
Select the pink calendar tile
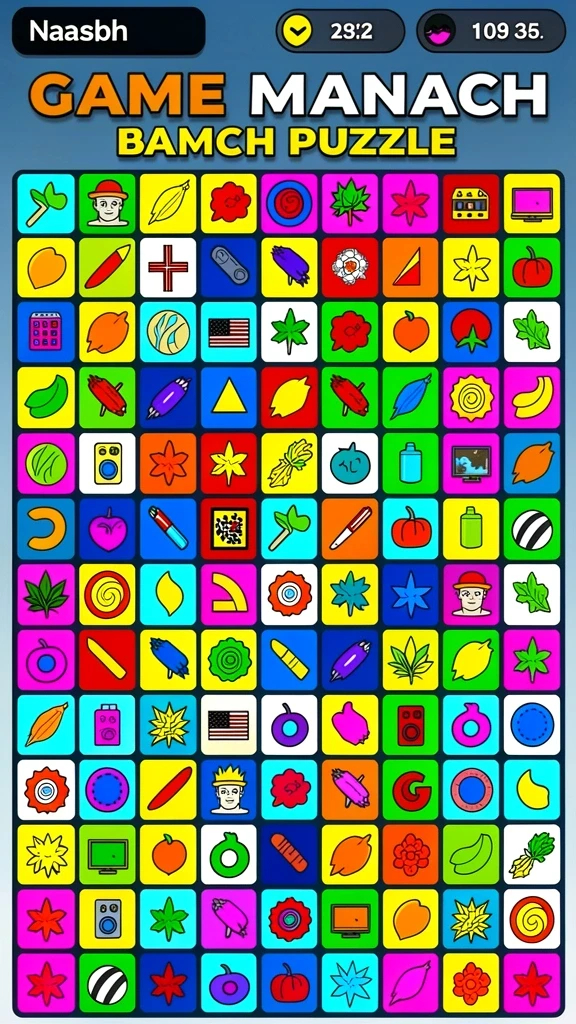45,332
